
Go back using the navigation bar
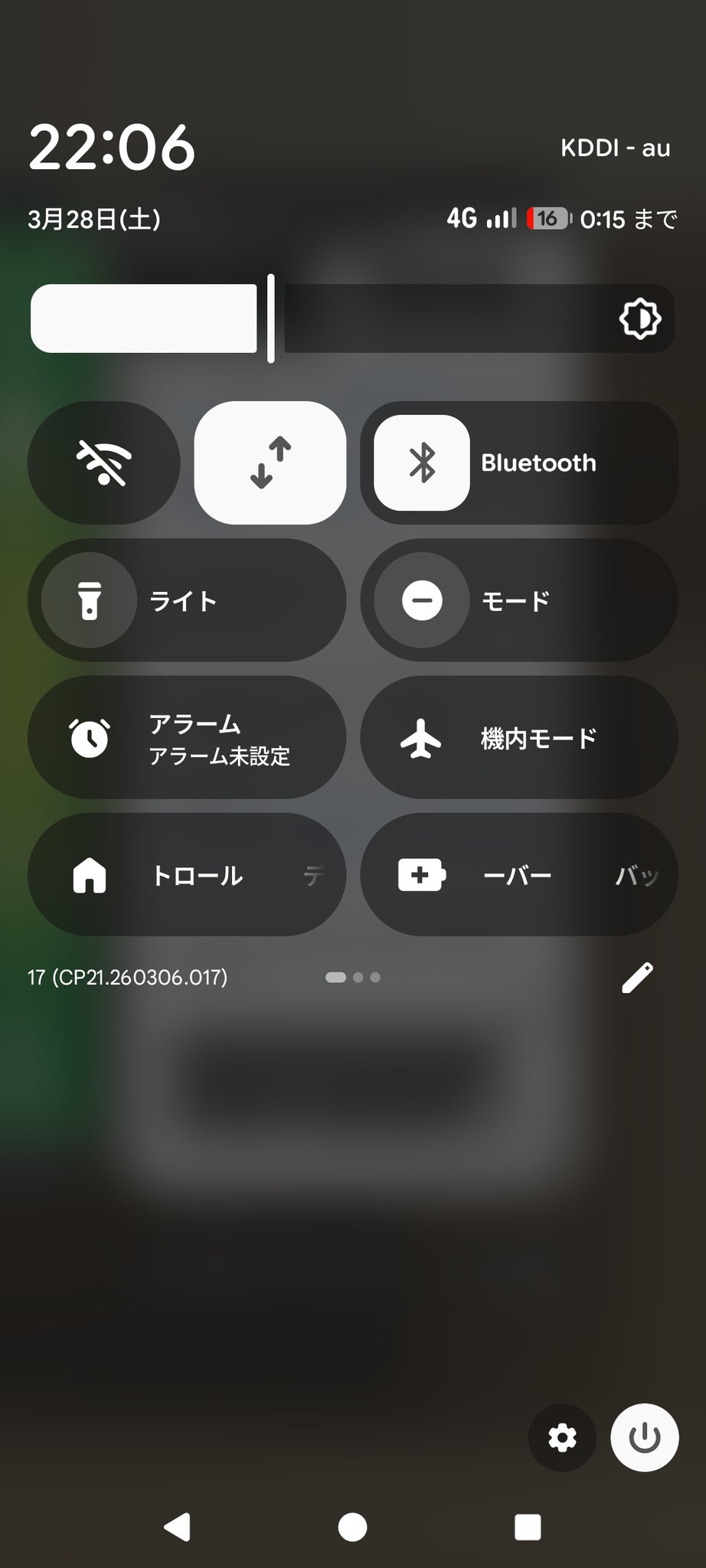178,1527
